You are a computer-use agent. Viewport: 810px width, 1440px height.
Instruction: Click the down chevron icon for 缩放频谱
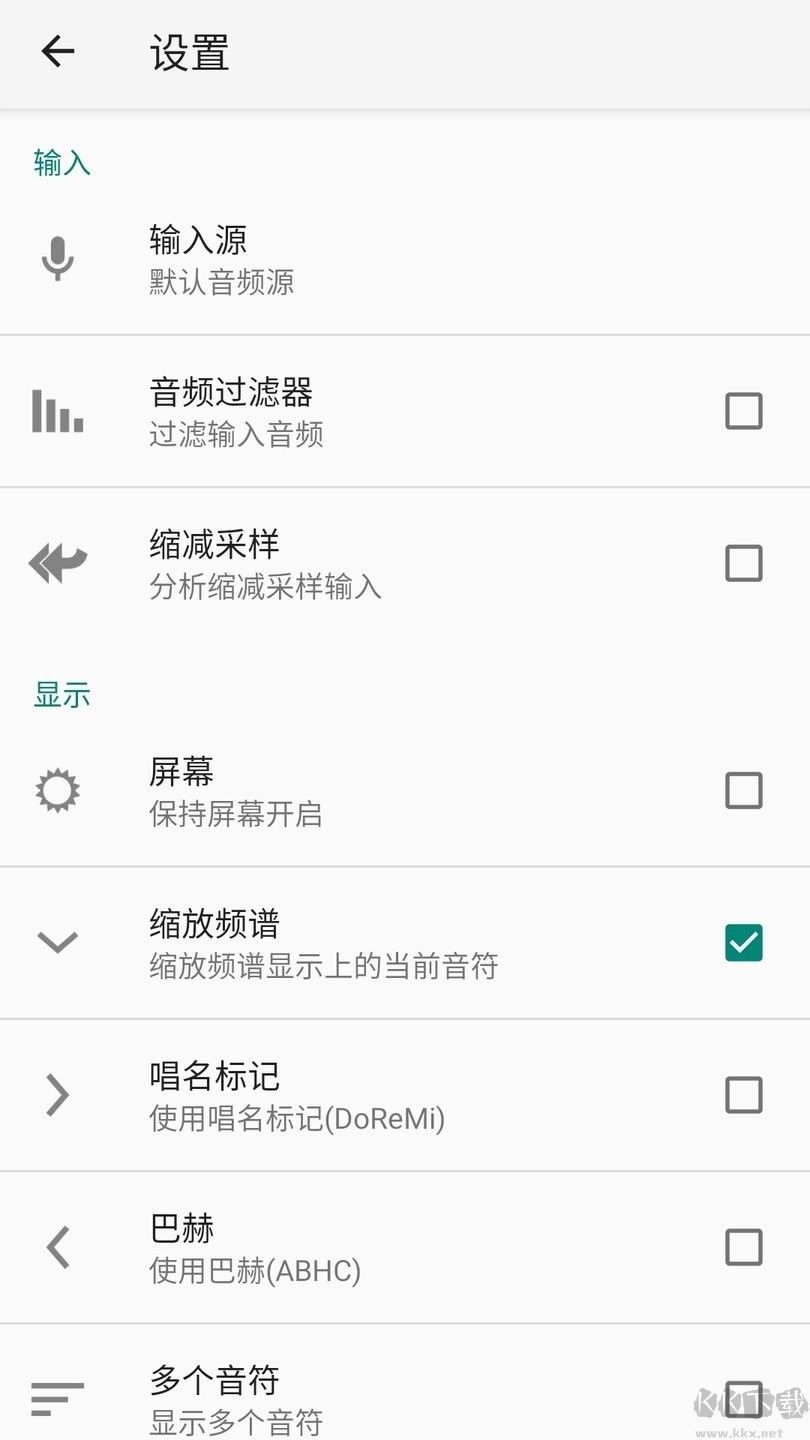point(57,942)
